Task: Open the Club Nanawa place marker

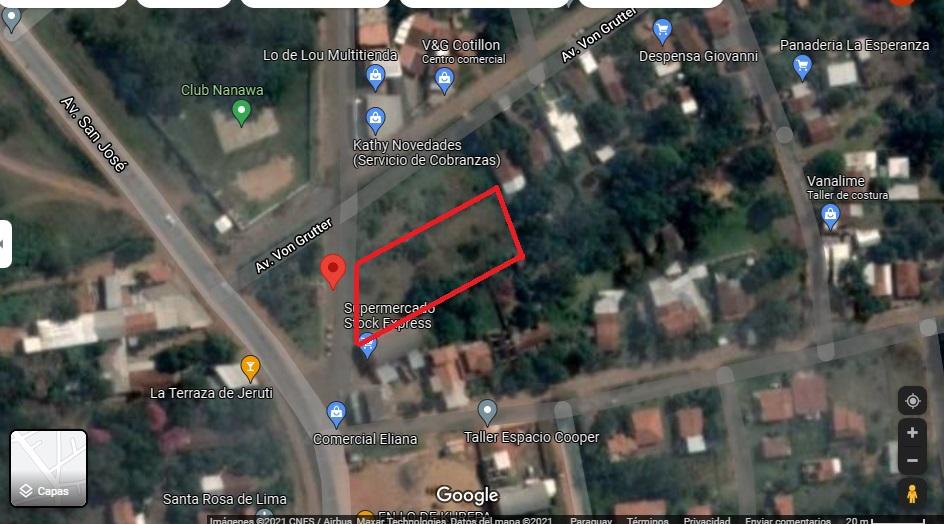Action: (240, 111)
